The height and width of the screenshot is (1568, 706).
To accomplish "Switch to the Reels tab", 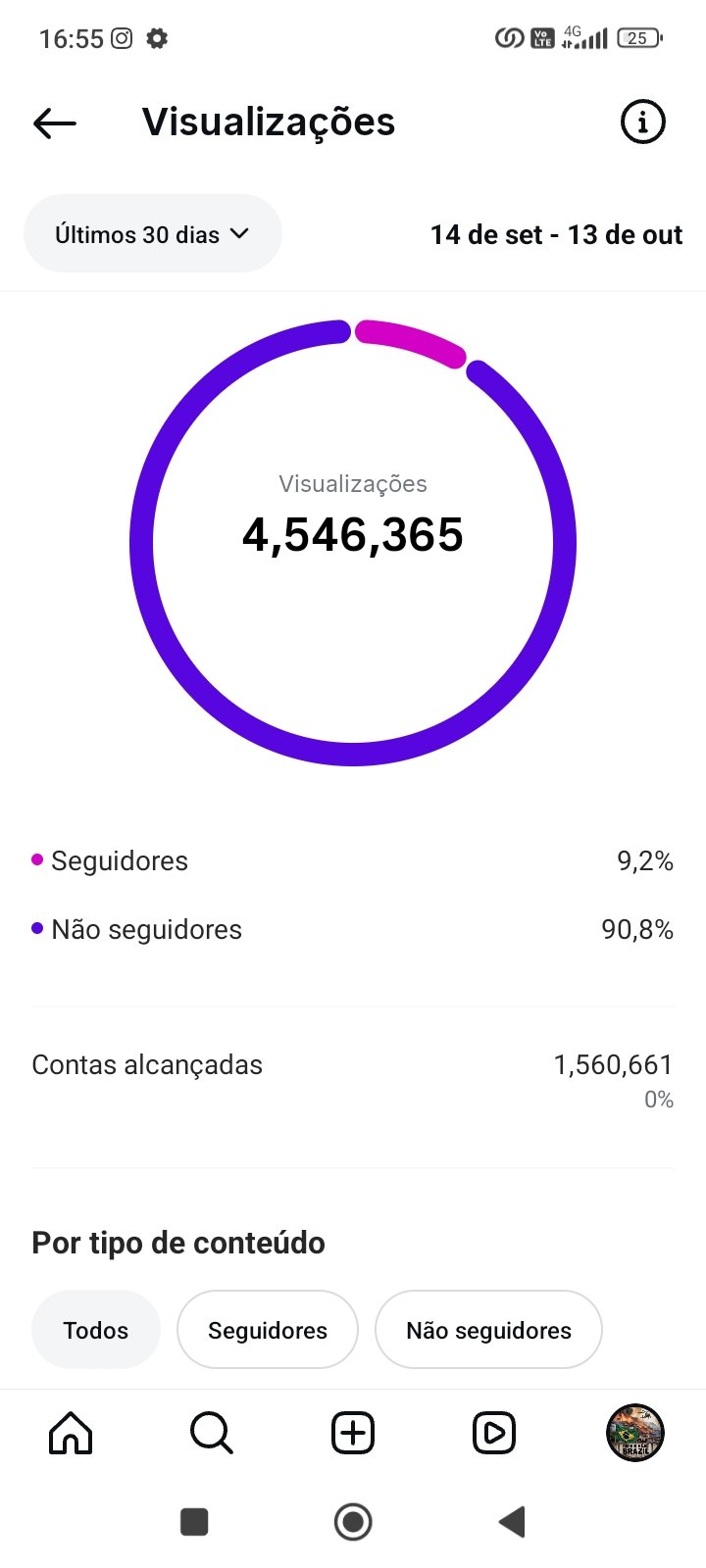I will tap(494, 1433).
